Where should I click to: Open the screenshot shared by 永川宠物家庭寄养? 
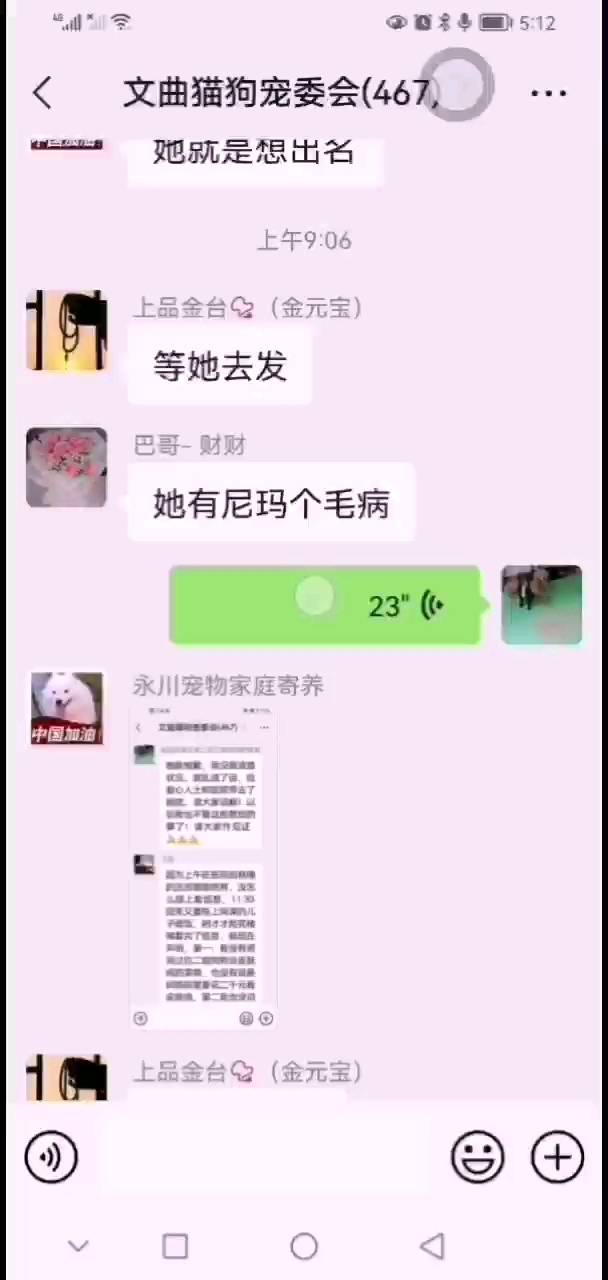click(x=203, y=866)
